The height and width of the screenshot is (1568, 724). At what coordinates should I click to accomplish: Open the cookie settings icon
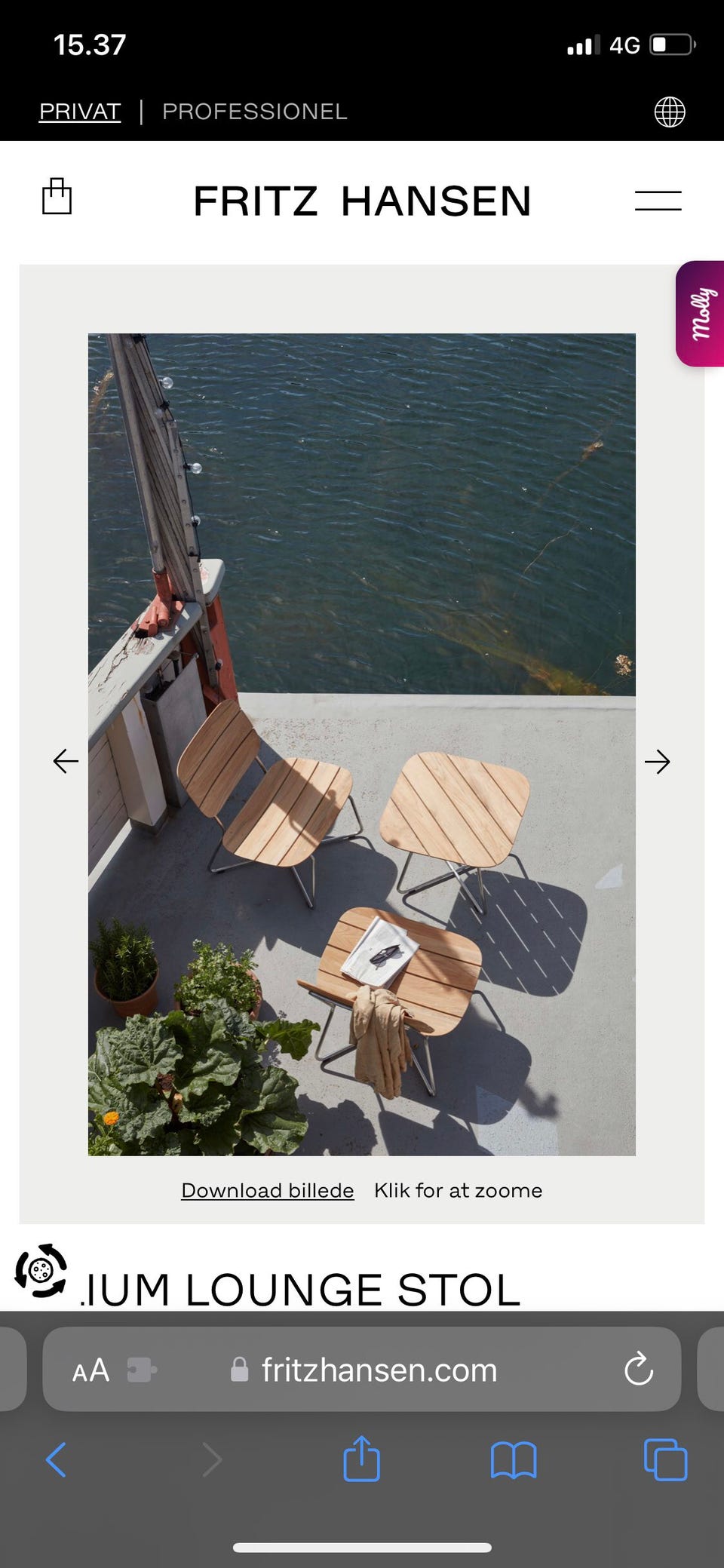pyautogui.click(x=41, y=1271)
